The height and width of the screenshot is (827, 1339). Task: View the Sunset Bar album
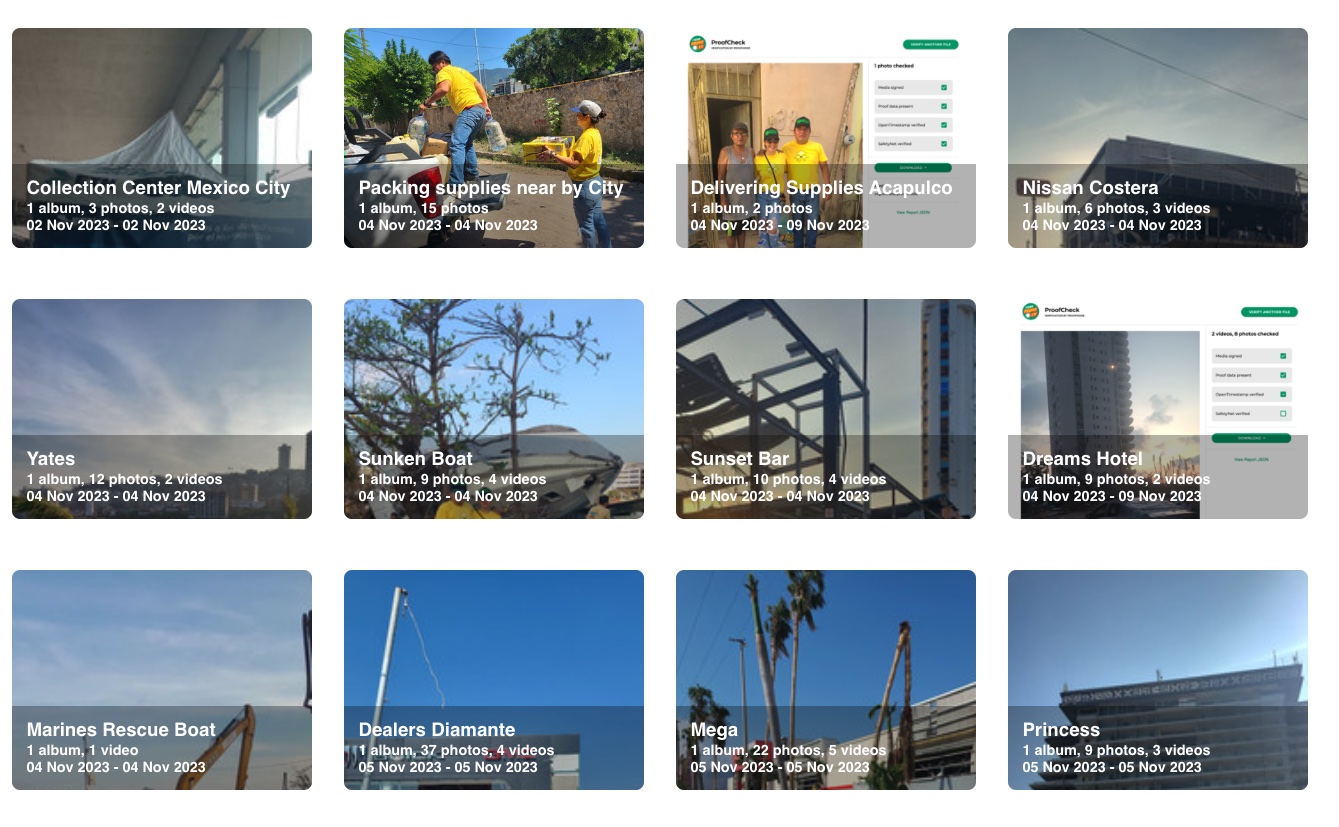pyautogui.click(x=825, y=409)
